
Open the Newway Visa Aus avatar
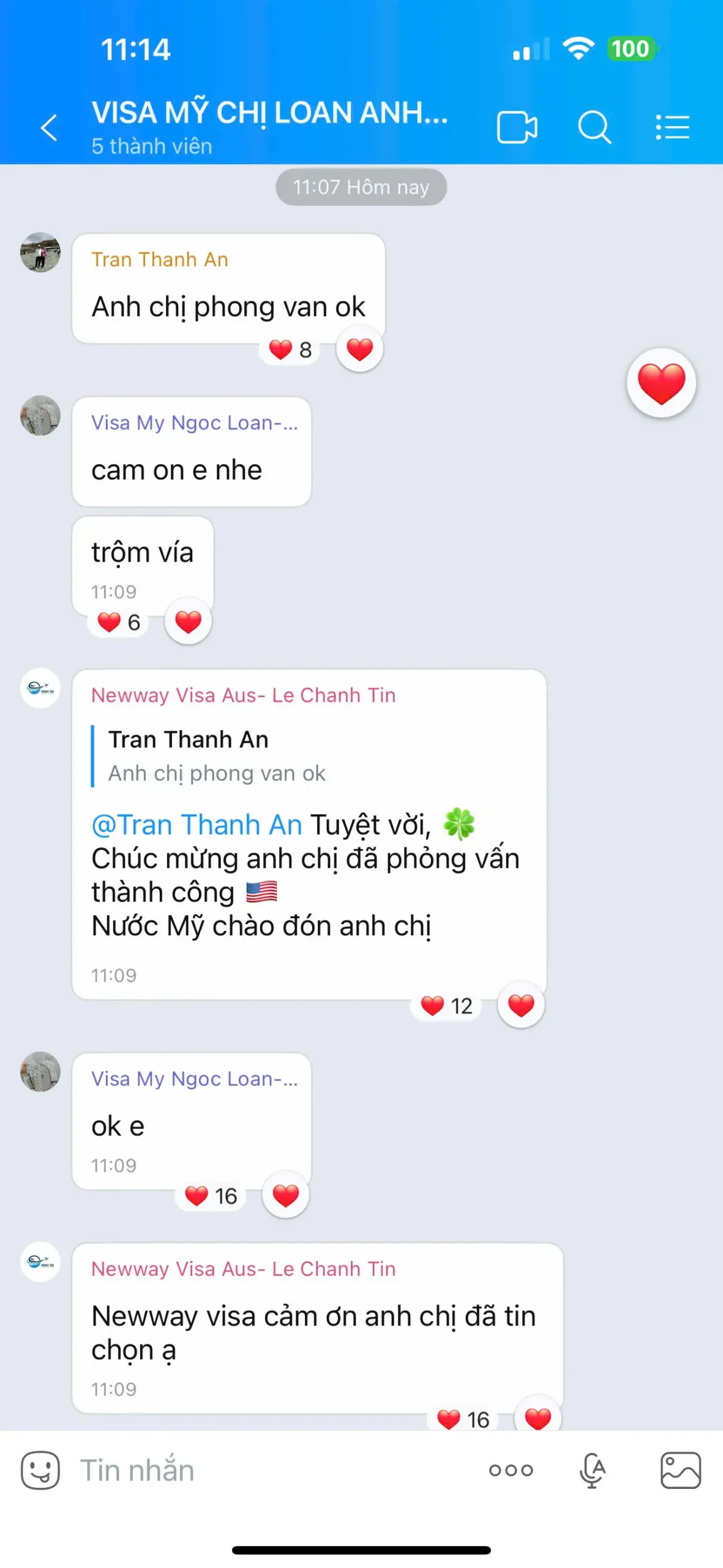40,688
